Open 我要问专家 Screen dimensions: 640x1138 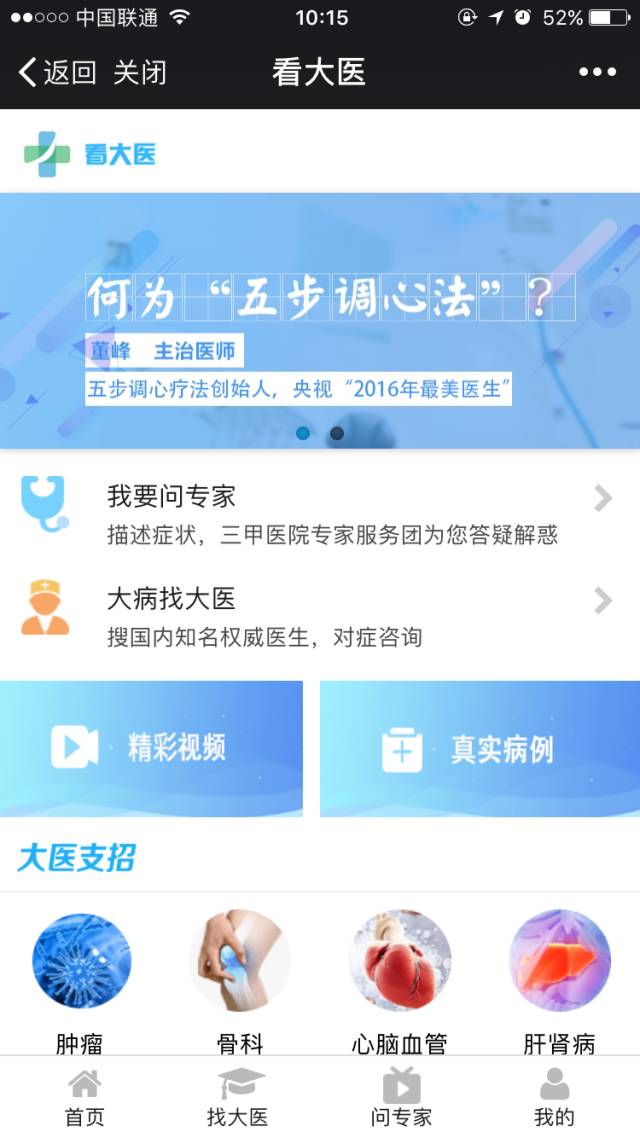(x=320, y=514)
